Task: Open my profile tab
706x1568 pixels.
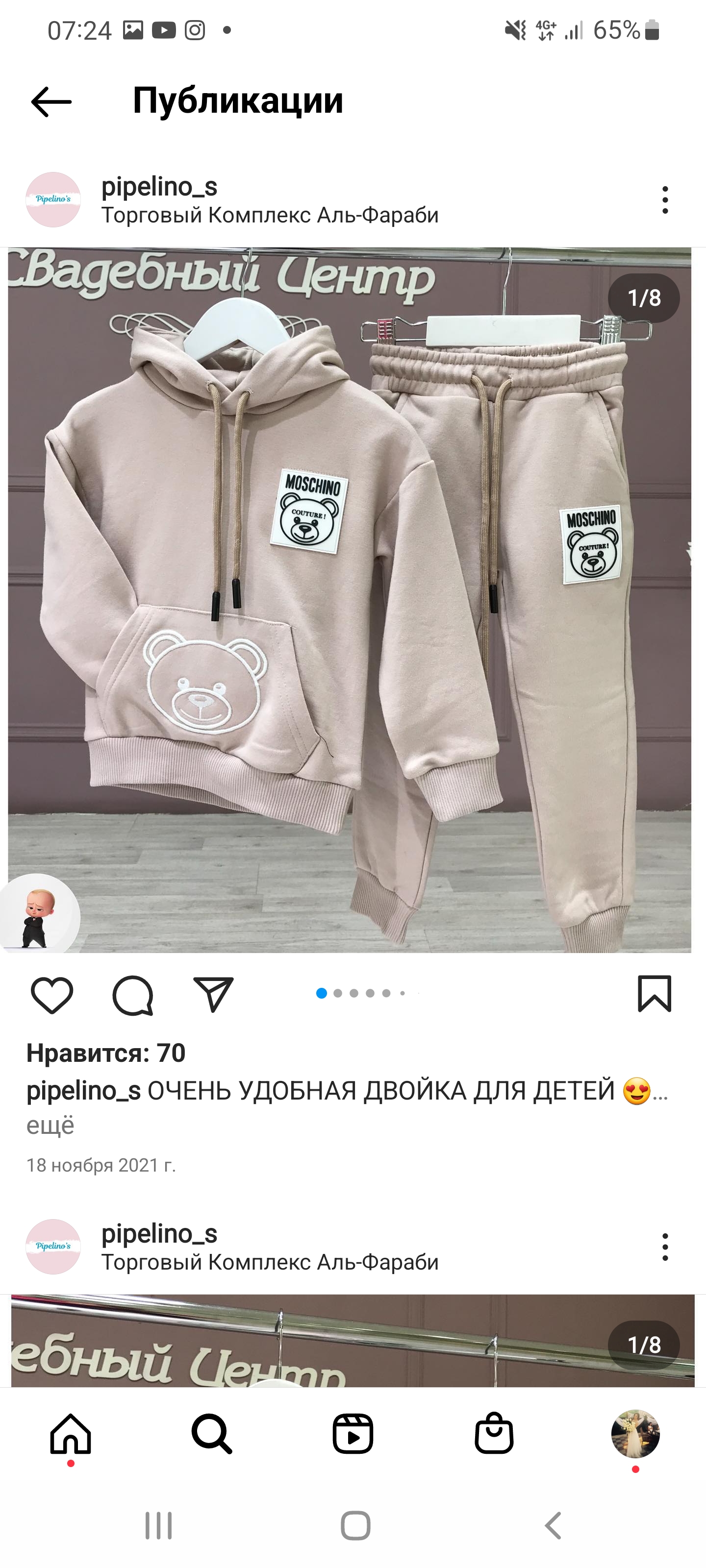Action: click(x=635, y=1434)
